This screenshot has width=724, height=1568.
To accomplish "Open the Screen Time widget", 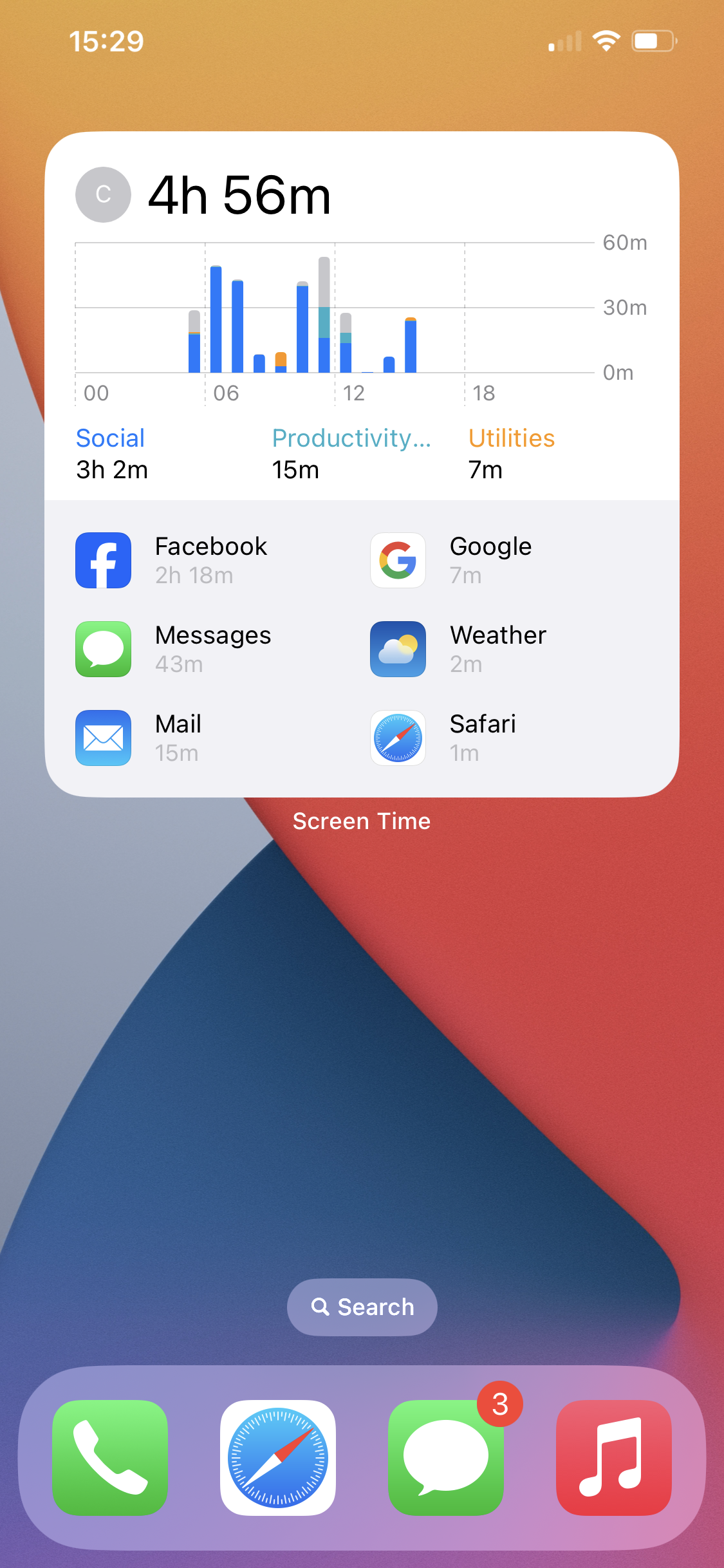I will (x=362, y=463).
